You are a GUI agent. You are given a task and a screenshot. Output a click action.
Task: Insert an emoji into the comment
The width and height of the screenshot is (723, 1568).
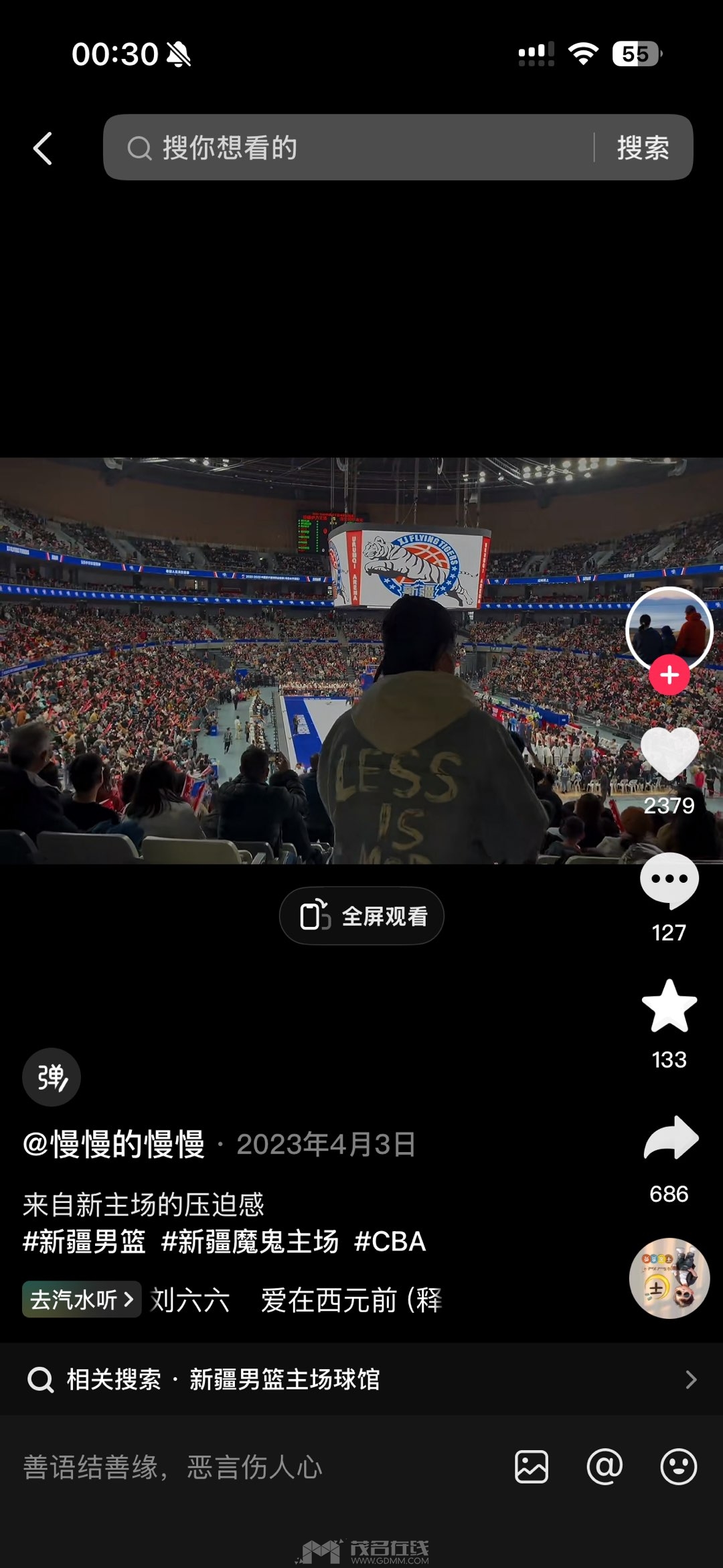pos(678,1467)
